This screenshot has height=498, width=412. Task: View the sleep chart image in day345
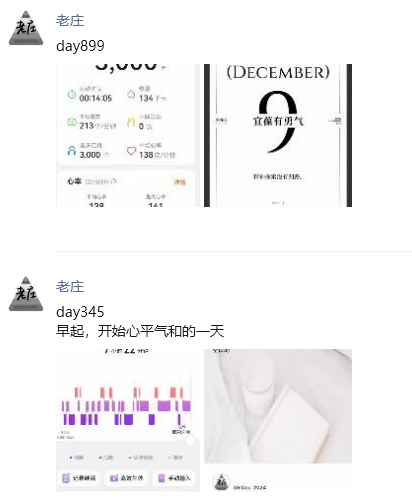pyautogui.click(x=128, y=420)
